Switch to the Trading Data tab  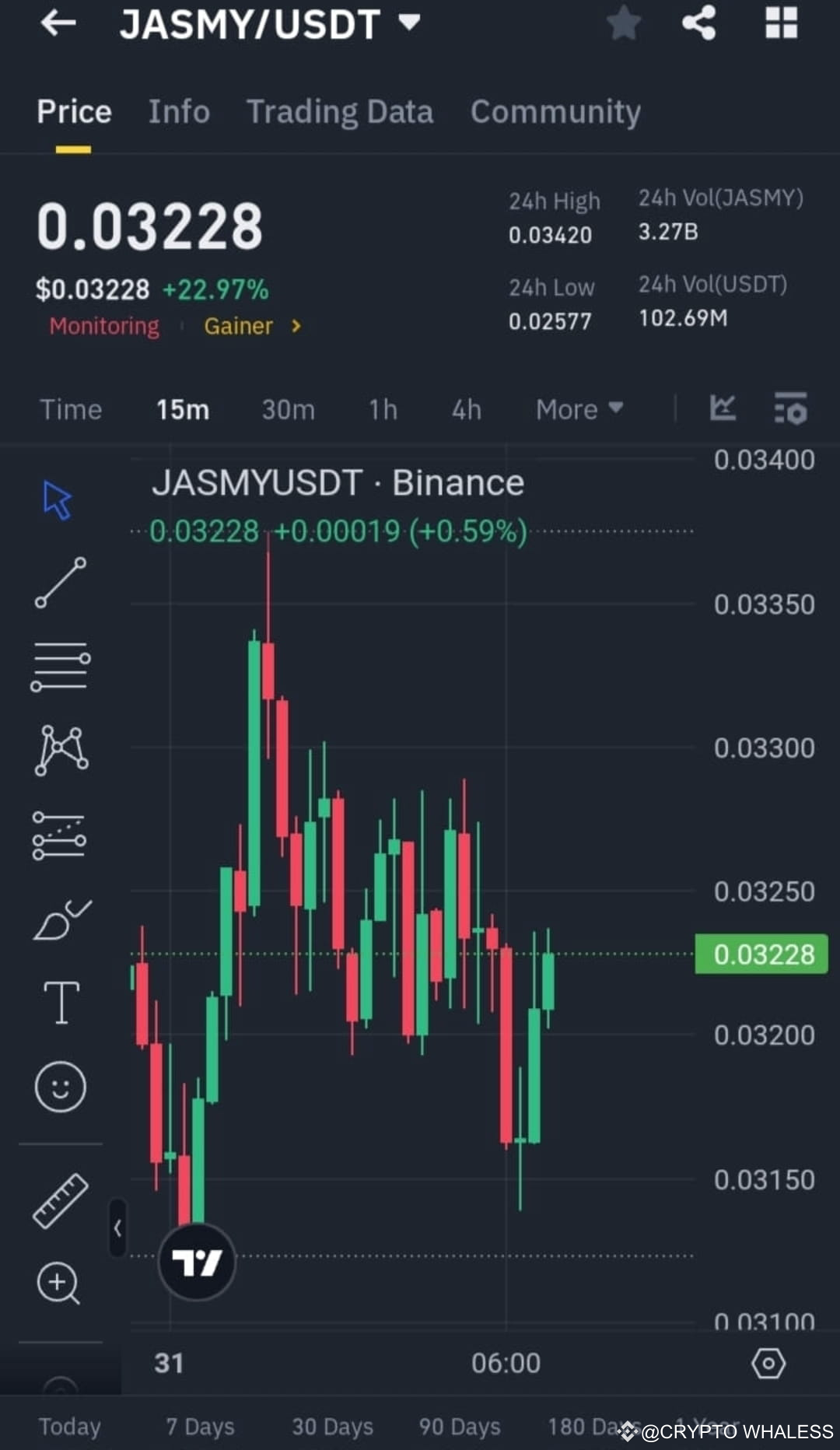340,111
